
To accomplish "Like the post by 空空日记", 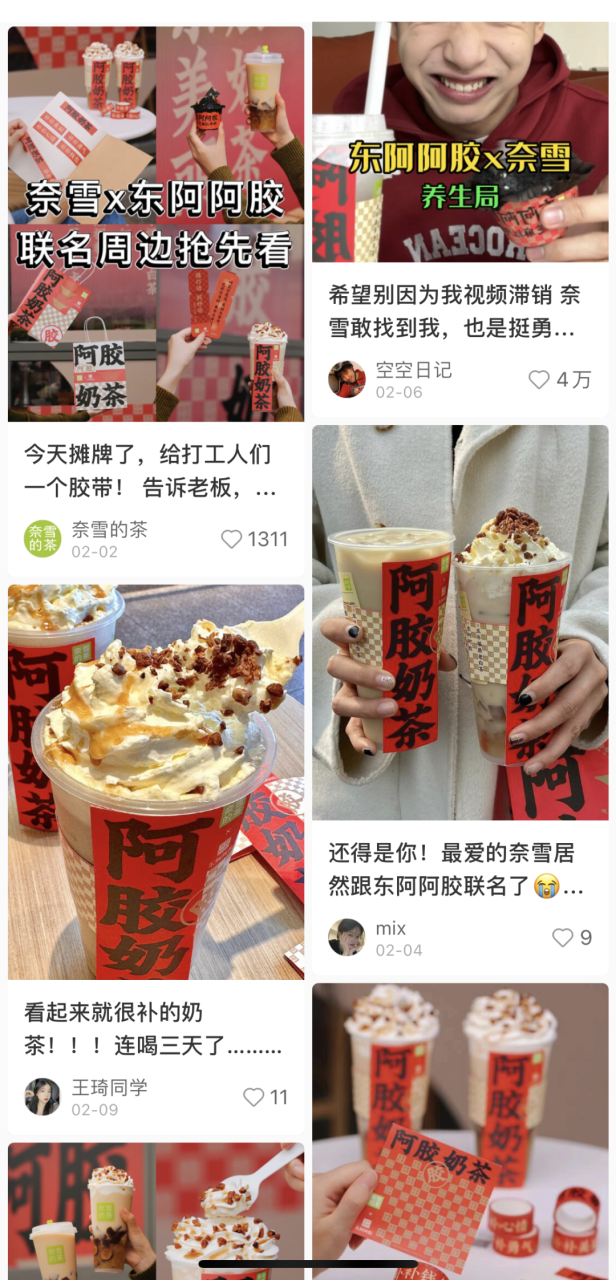I will (540, 379).
